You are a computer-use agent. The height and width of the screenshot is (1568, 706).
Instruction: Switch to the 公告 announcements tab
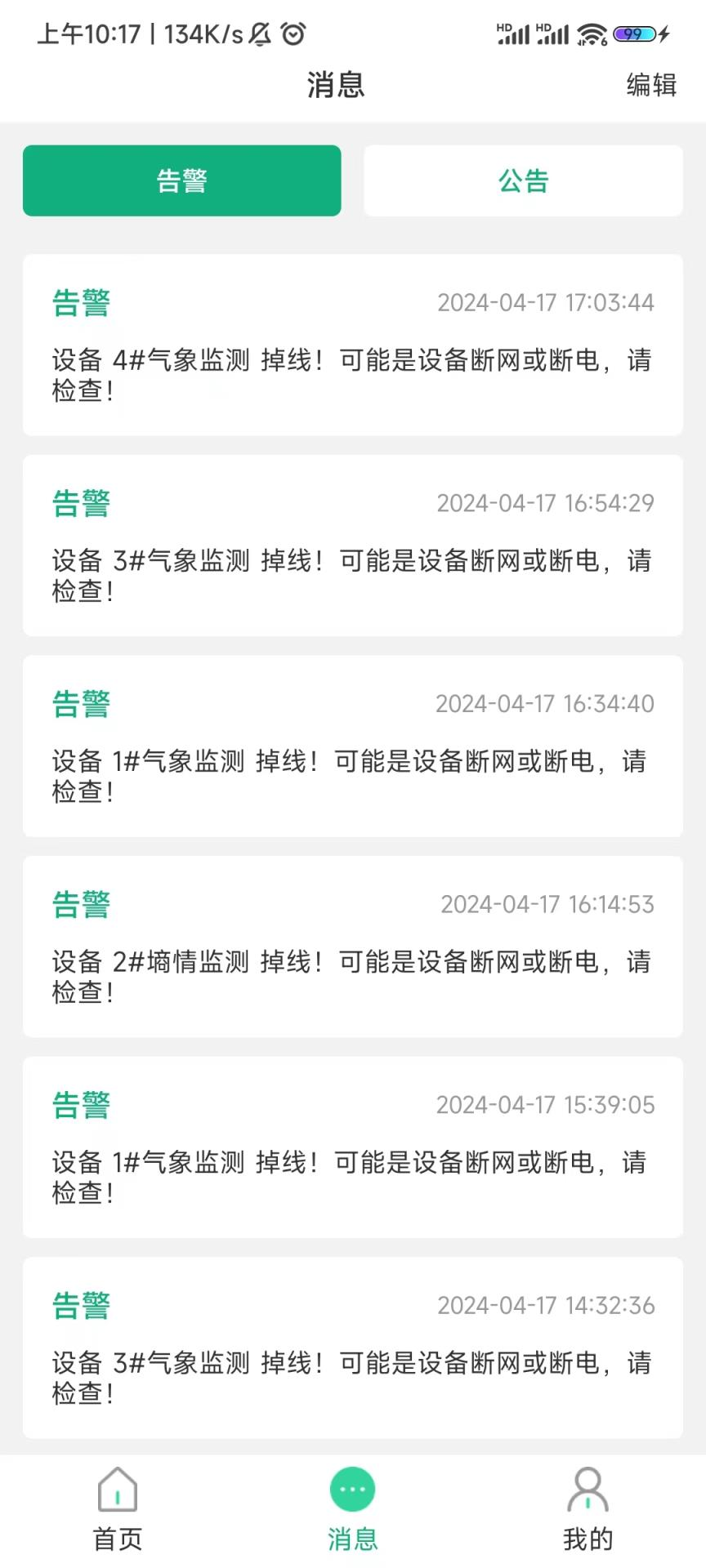524,180
